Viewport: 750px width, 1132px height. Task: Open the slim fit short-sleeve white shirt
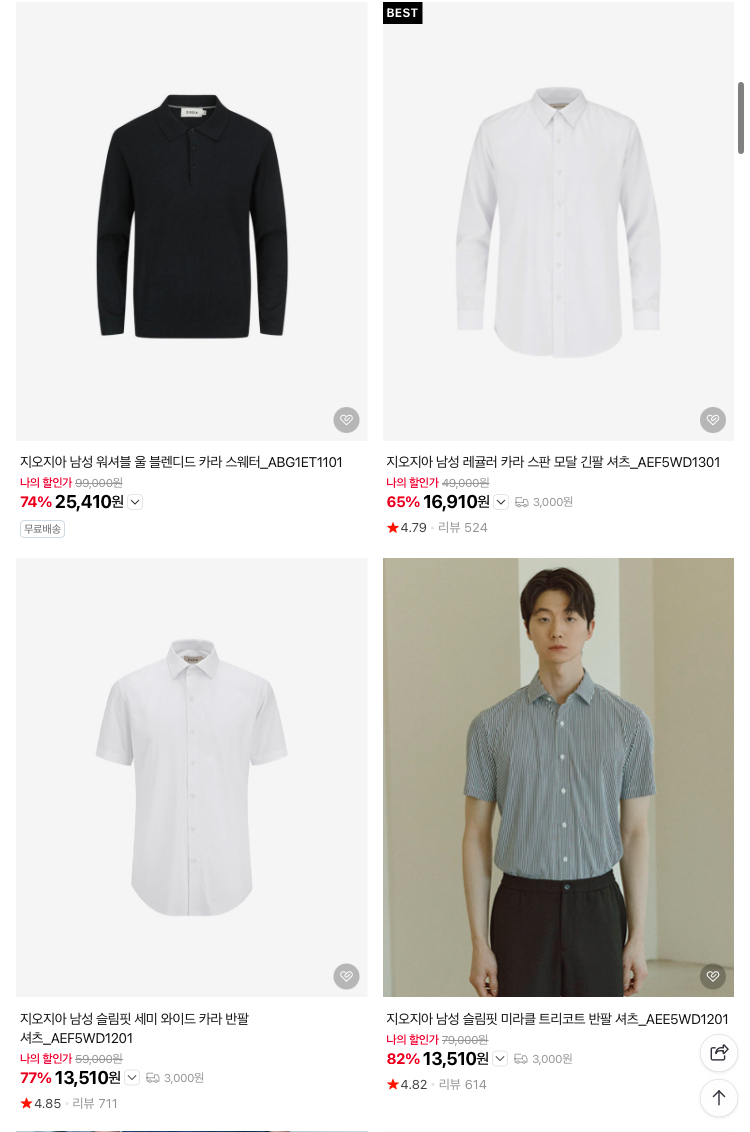(191, 776)
